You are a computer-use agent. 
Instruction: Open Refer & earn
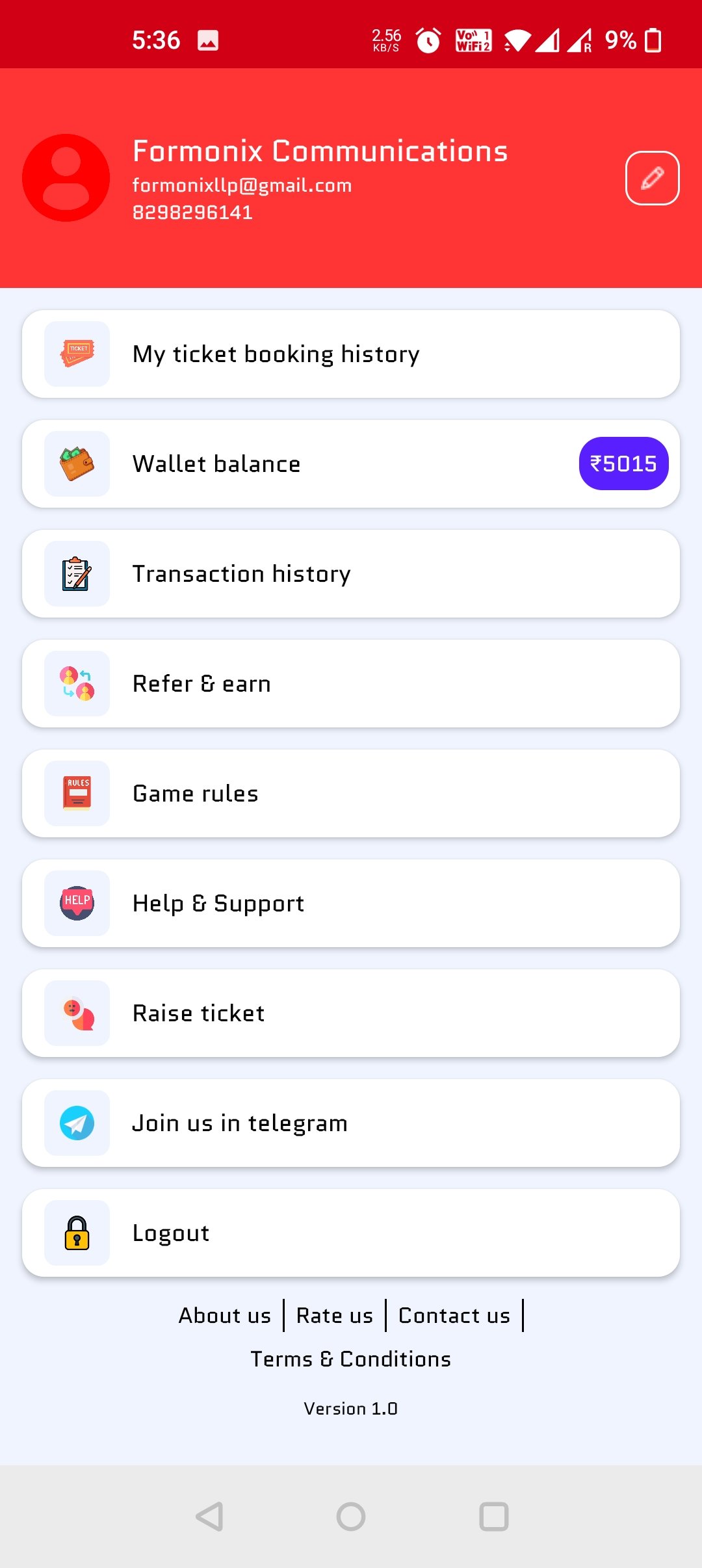tap(351, 684)
